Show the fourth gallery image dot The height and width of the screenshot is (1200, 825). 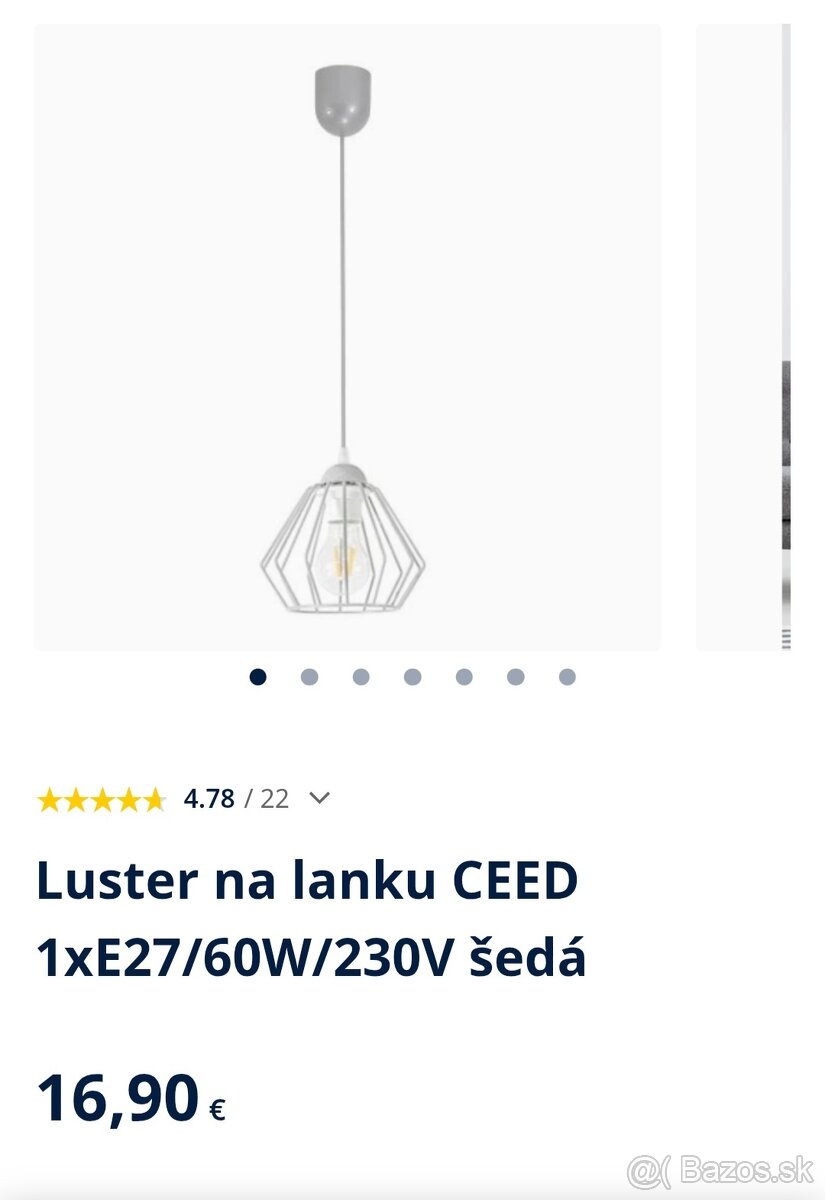tap(412, 677)
